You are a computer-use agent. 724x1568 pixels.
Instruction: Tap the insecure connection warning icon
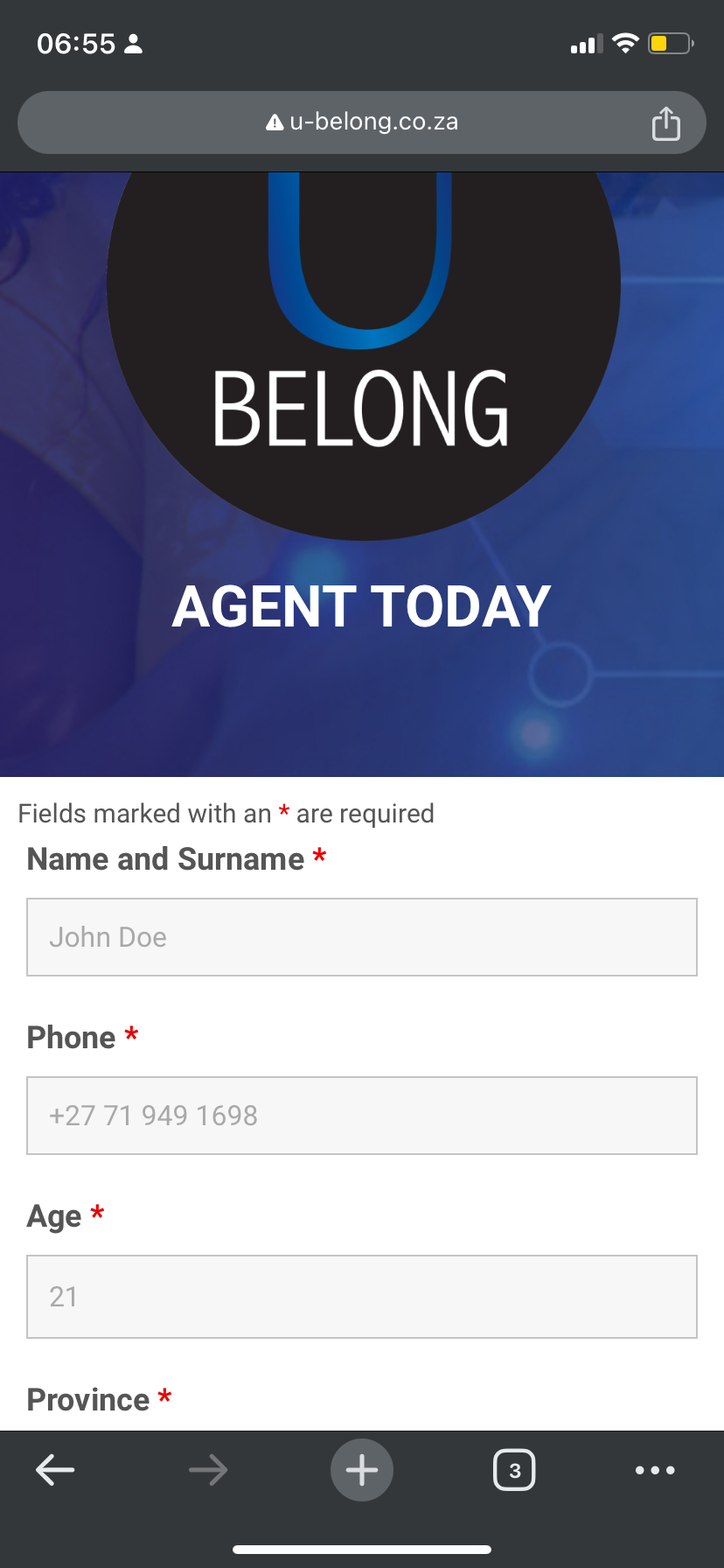coord(272,122)
